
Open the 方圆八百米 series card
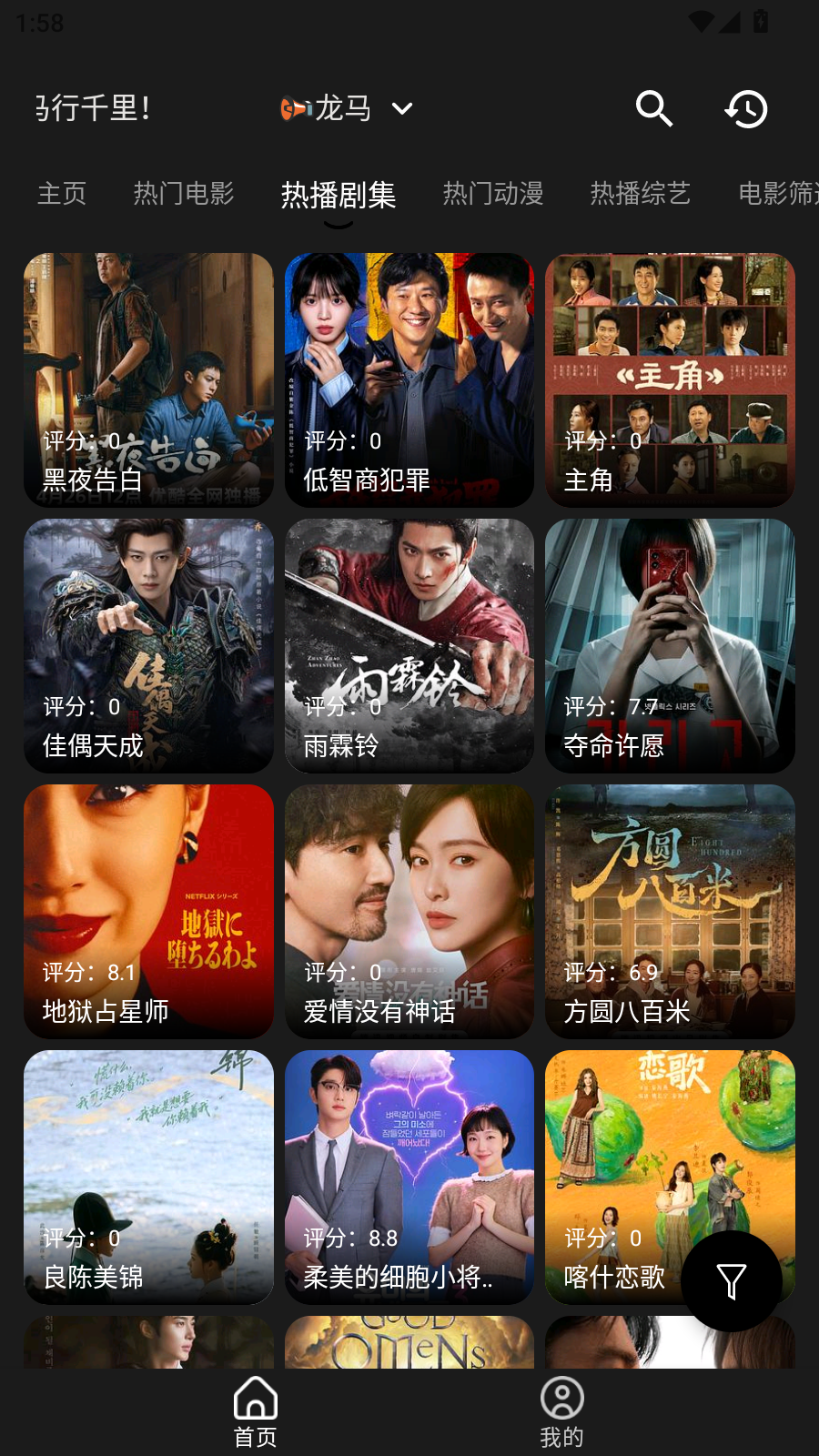[670, 912]
